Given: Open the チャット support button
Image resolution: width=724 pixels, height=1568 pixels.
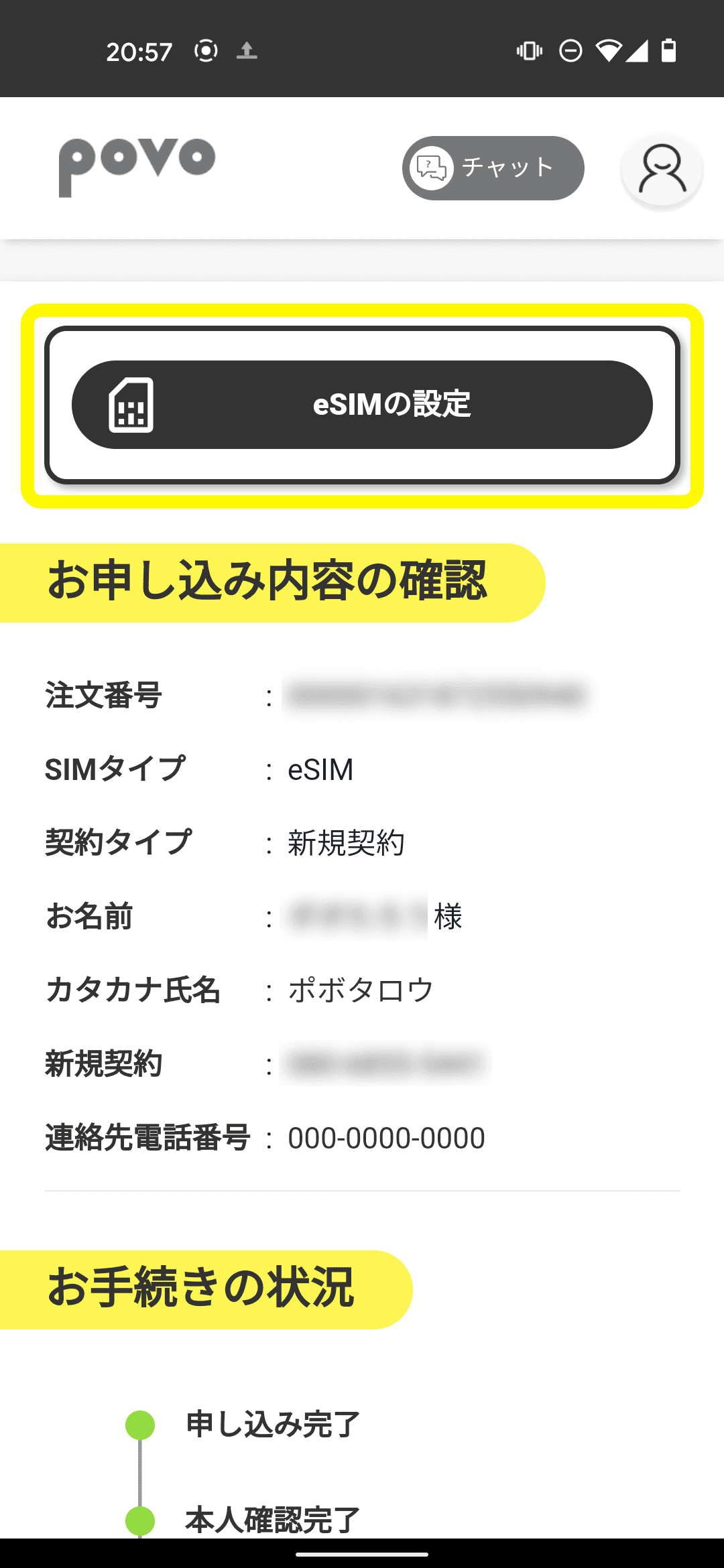Looking at the screenshot, I should pyautogui.click(x=493, y=168).
